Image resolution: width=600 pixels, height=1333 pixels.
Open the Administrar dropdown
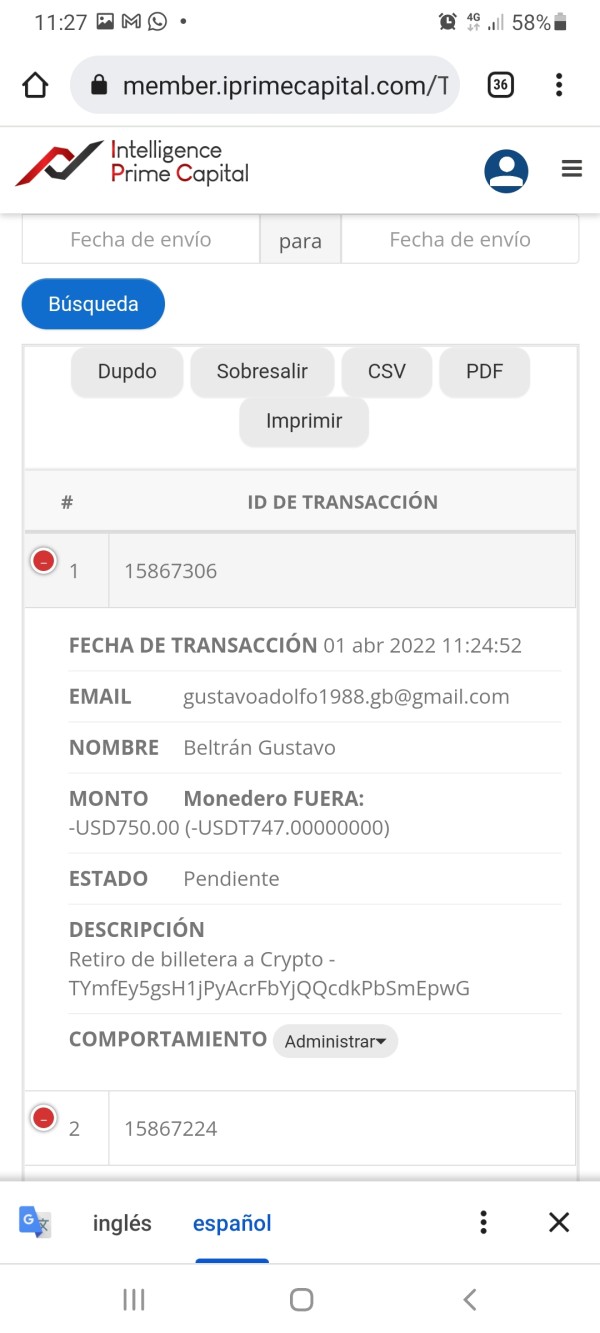click(x=335, y=1041)
